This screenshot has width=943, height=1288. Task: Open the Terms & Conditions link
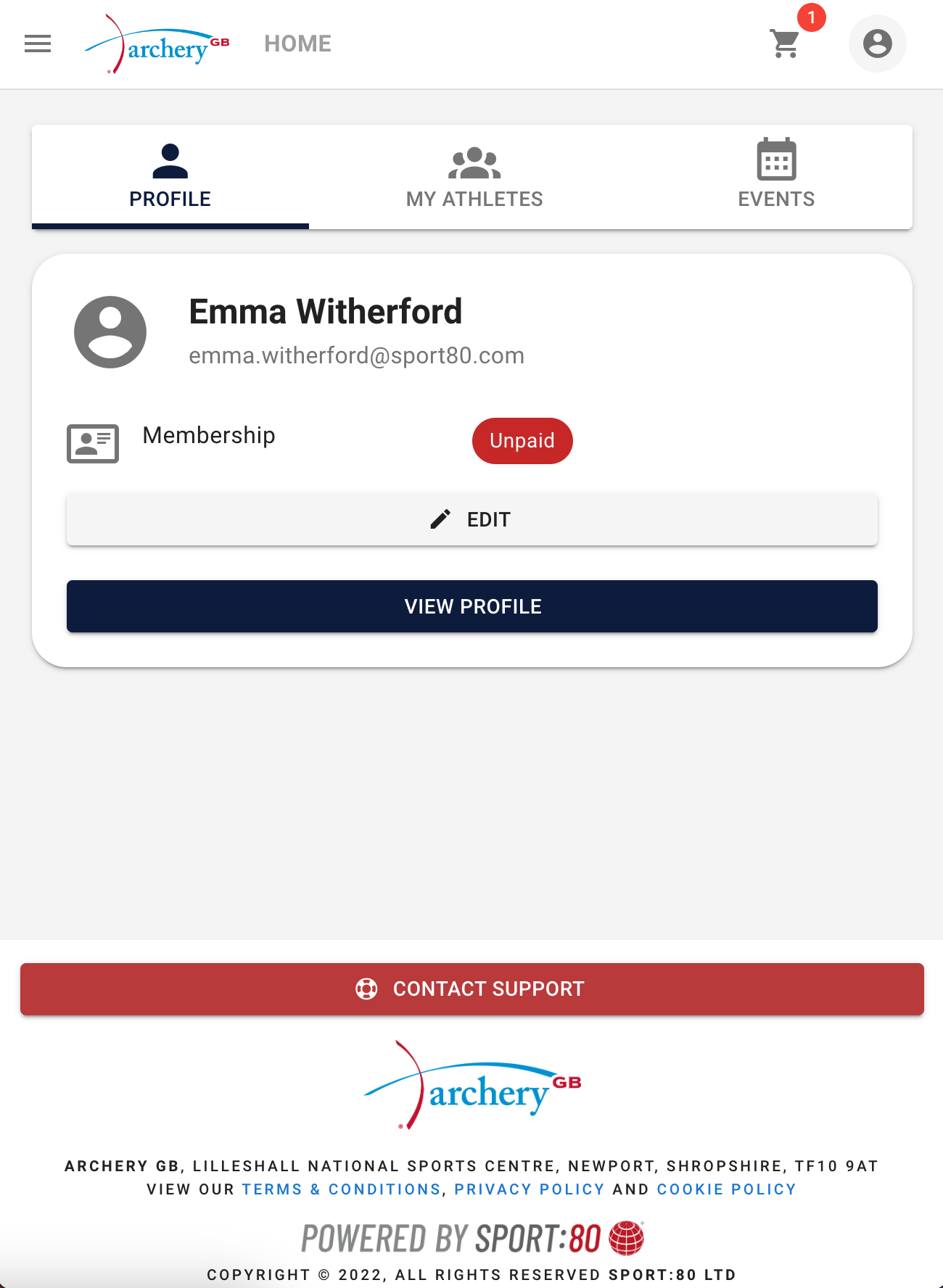coord(341,1189)
